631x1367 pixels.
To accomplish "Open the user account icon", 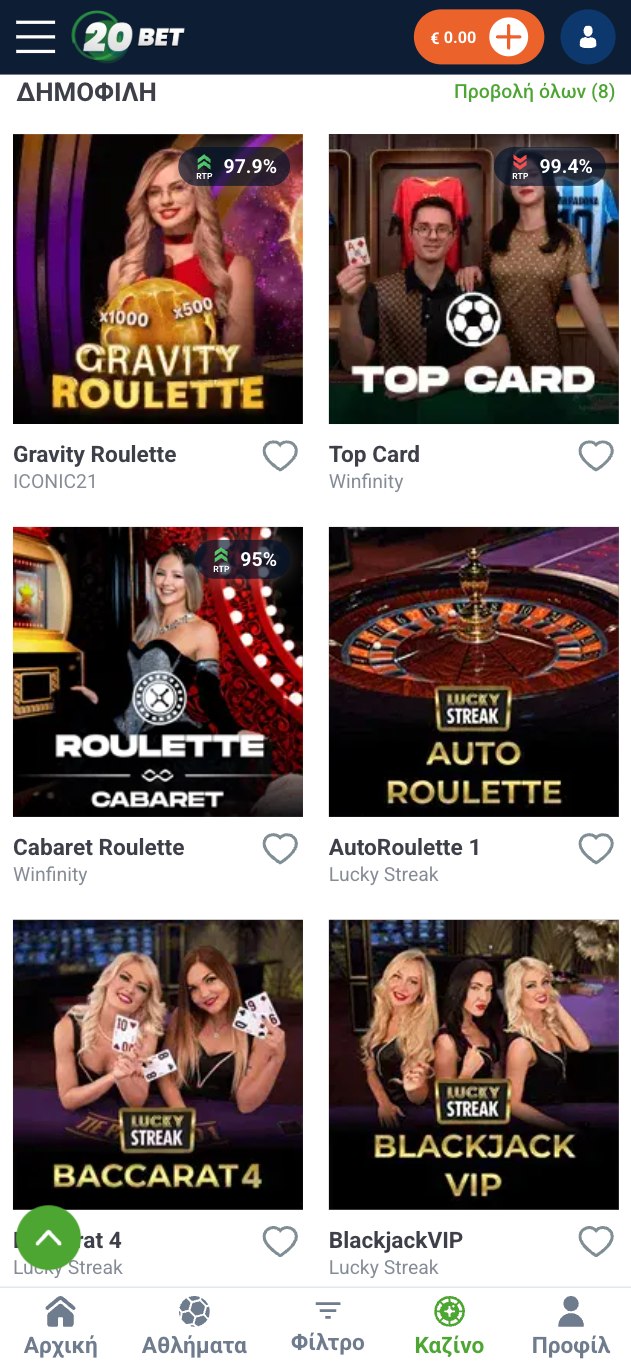I will click(587, 38).
